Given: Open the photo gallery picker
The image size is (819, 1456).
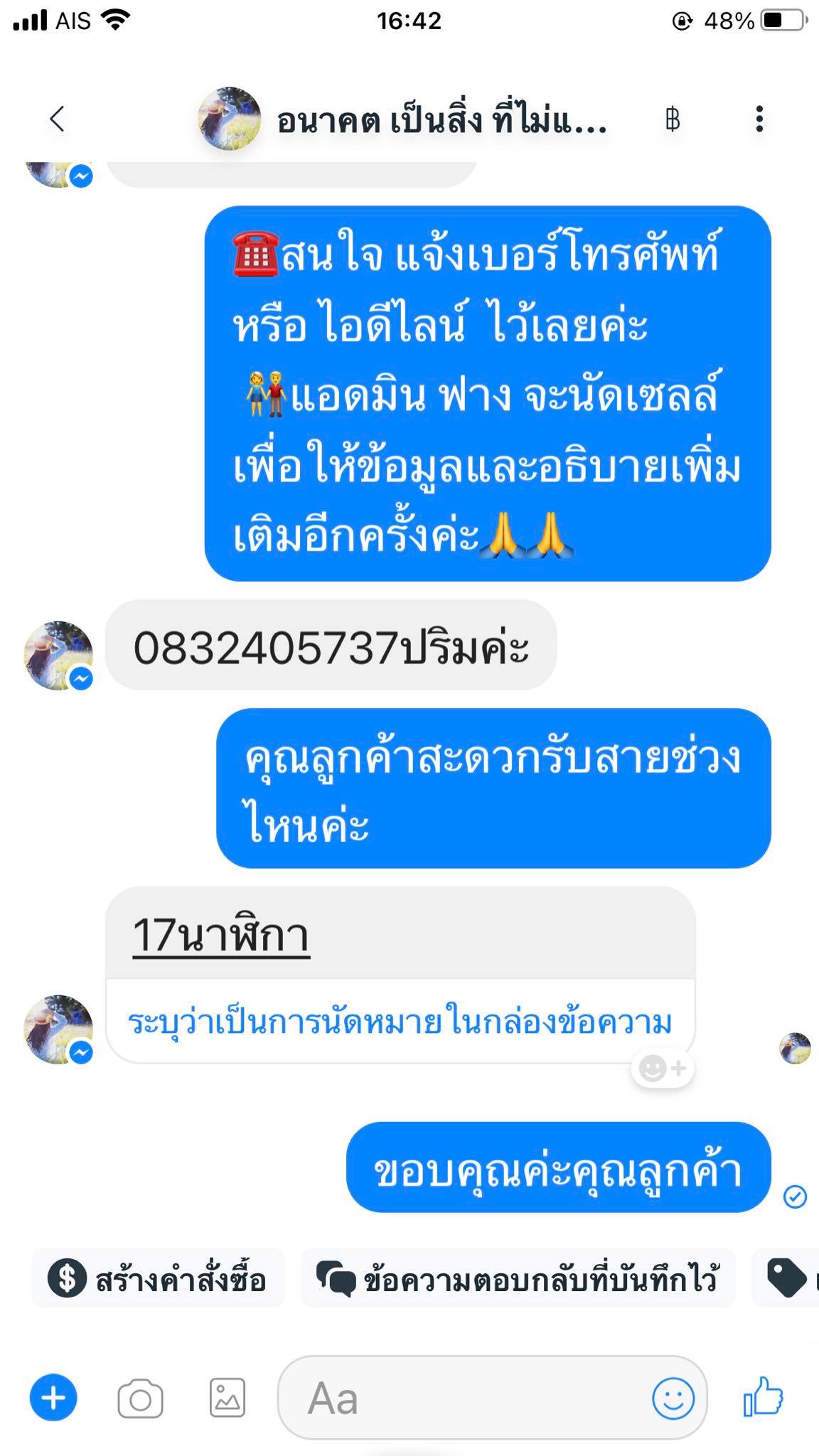Looking at the screenshot, I should click(227, 1399).
